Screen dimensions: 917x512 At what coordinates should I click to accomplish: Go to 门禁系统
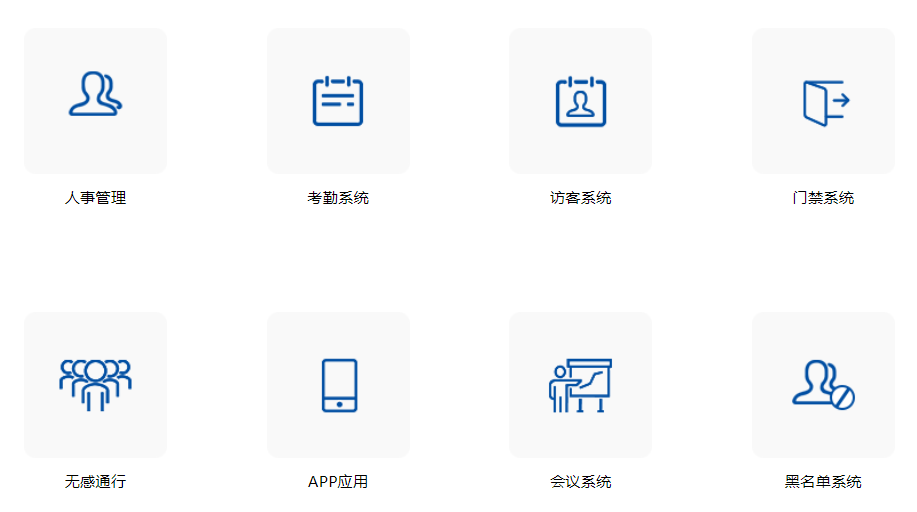click(x=823, y=101)
